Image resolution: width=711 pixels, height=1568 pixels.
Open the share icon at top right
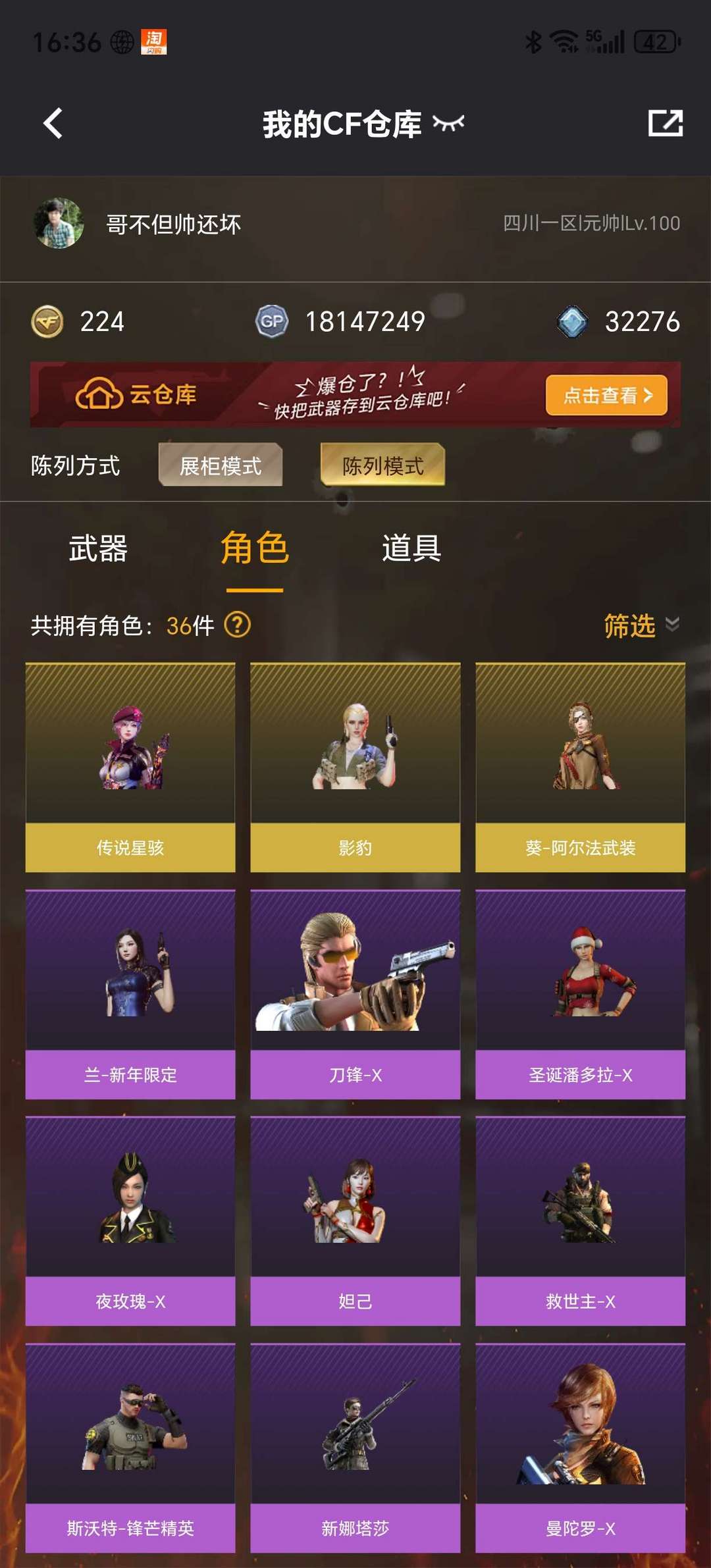click(665, 123)
